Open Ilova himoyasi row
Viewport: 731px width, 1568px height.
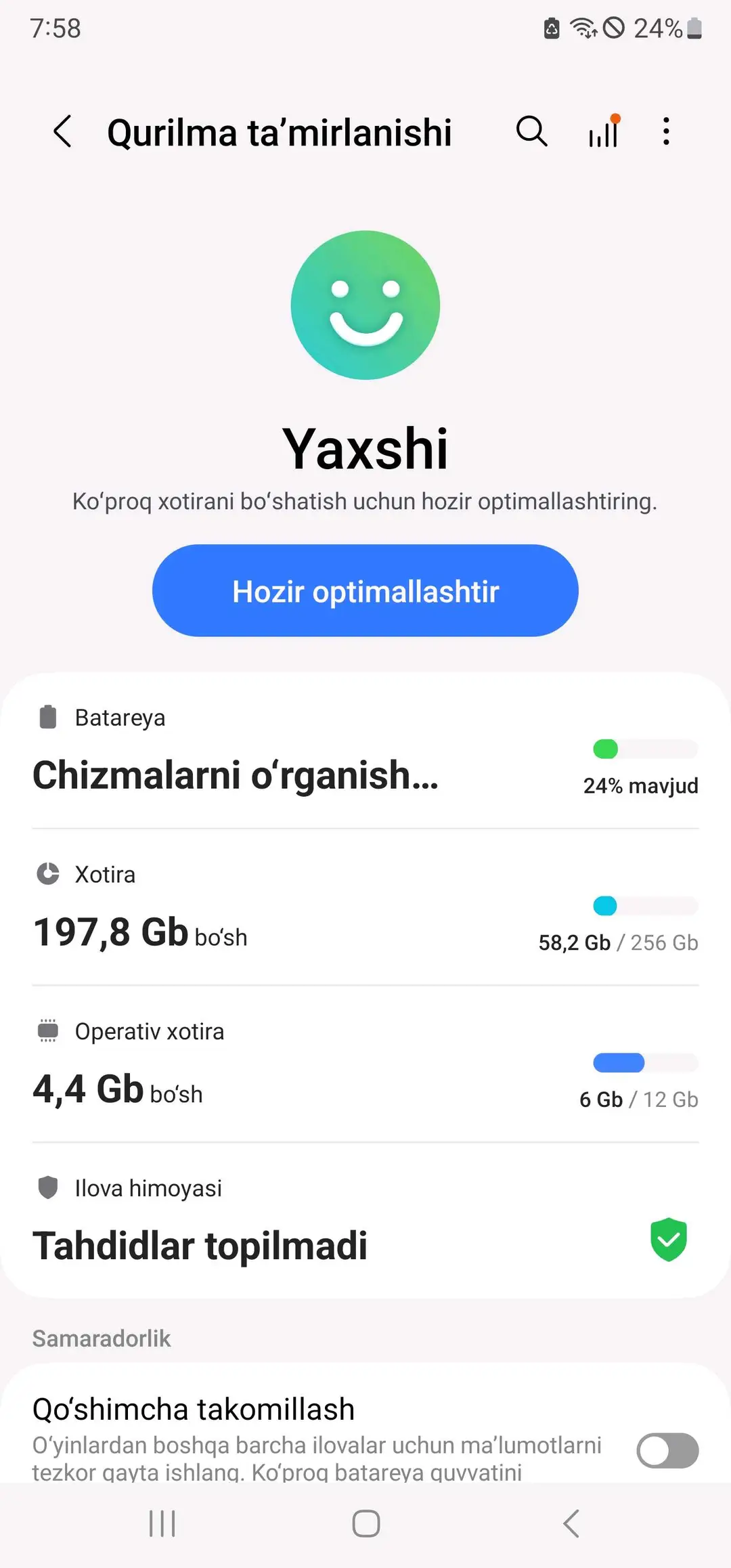tap(365, 1221)
